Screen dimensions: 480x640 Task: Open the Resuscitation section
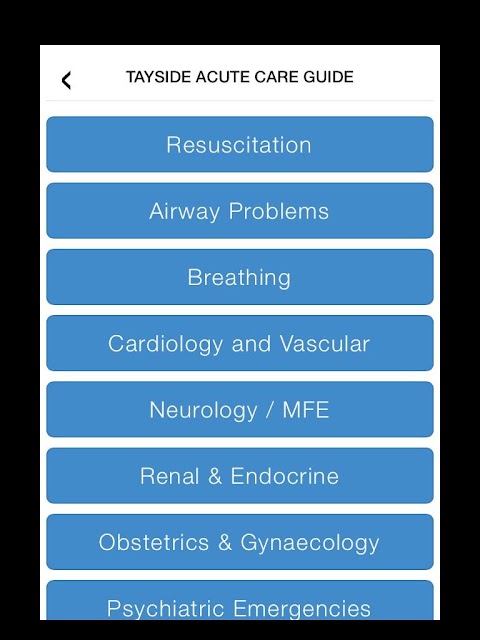[x=240, y=144]
